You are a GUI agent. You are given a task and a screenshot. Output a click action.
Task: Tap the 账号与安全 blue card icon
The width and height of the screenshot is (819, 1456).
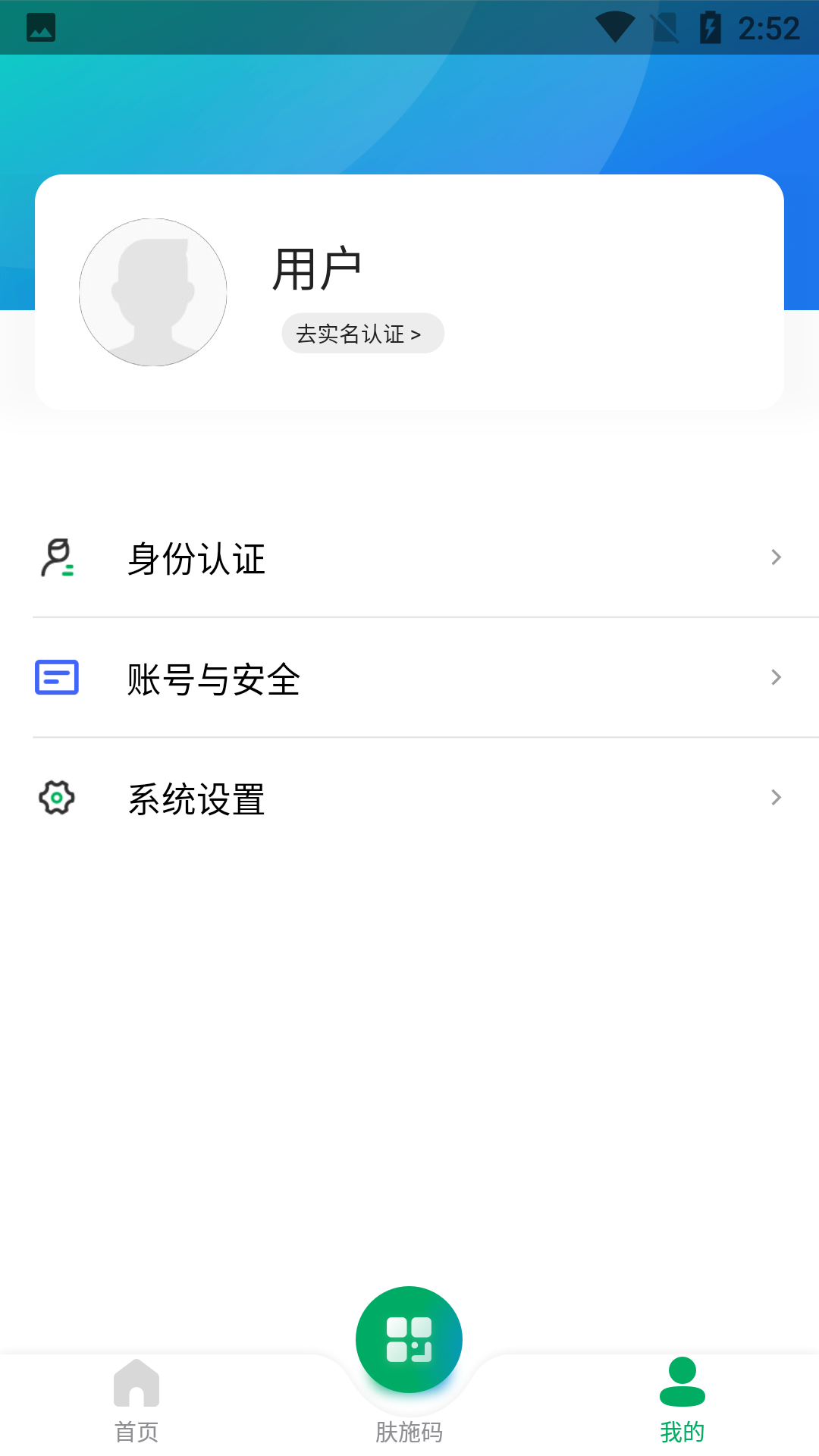pyautogui.click(x=57, y=679)
